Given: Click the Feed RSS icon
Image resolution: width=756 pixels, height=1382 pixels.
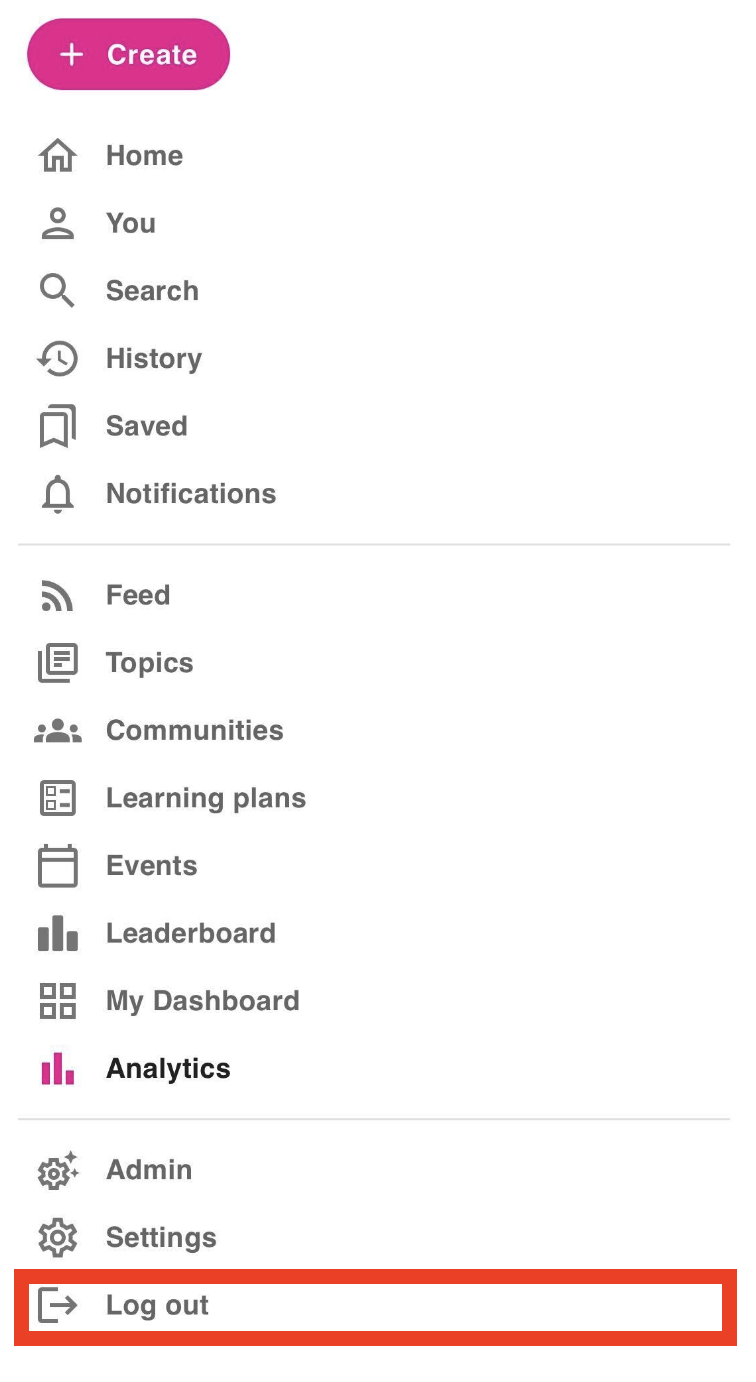Looking at the screenshot, I should tap(57, 595).
